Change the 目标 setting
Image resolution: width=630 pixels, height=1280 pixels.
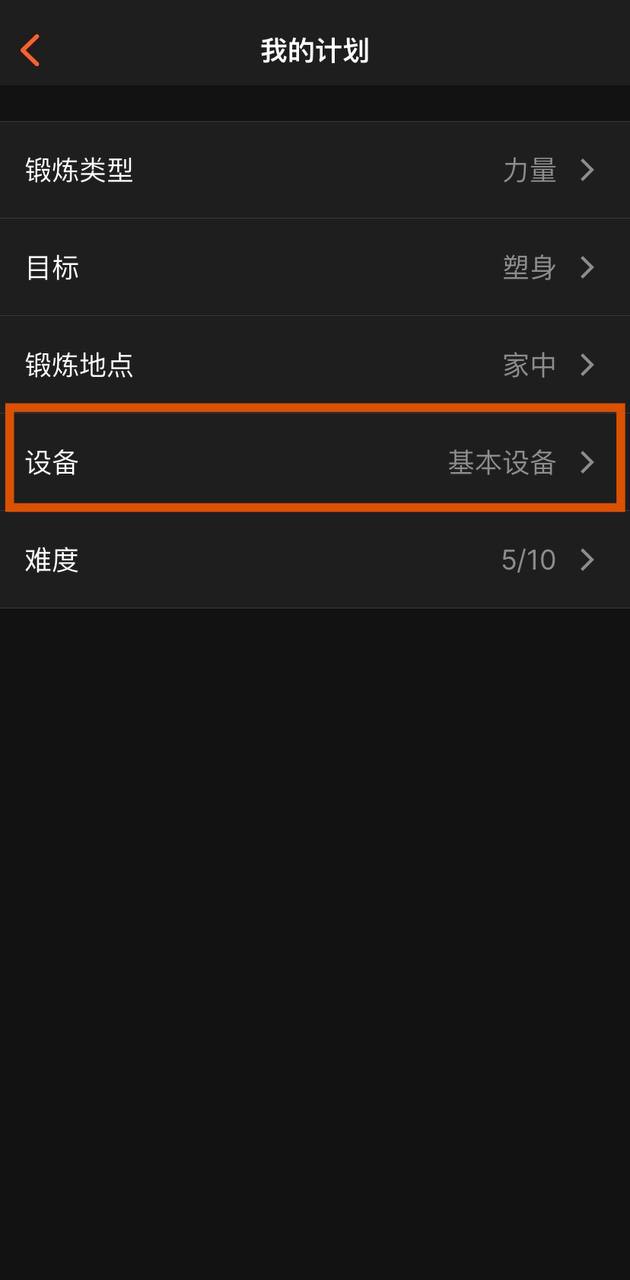tap(314, 268)
